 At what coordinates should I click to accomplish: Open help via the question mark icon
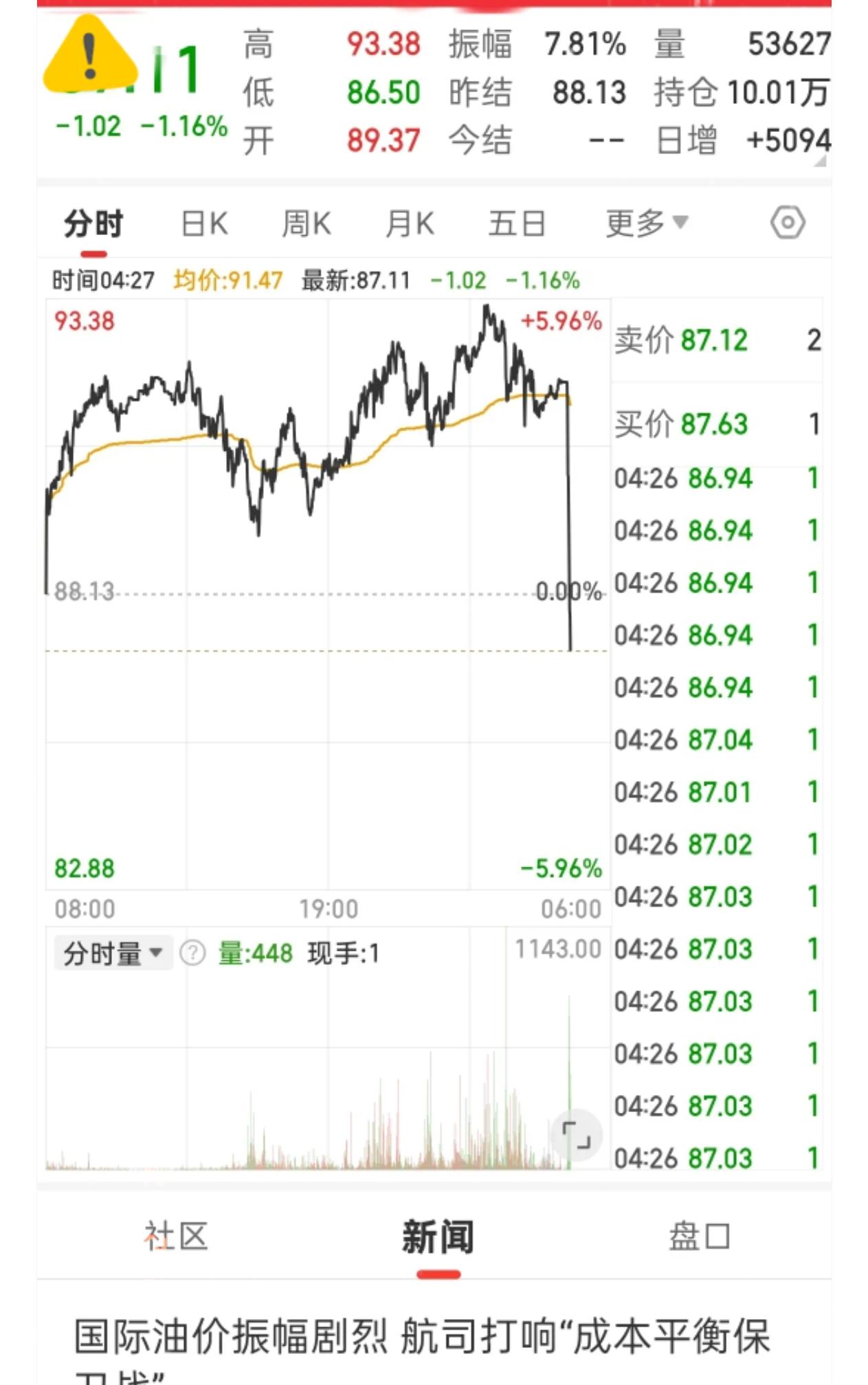tap(193, 953)
